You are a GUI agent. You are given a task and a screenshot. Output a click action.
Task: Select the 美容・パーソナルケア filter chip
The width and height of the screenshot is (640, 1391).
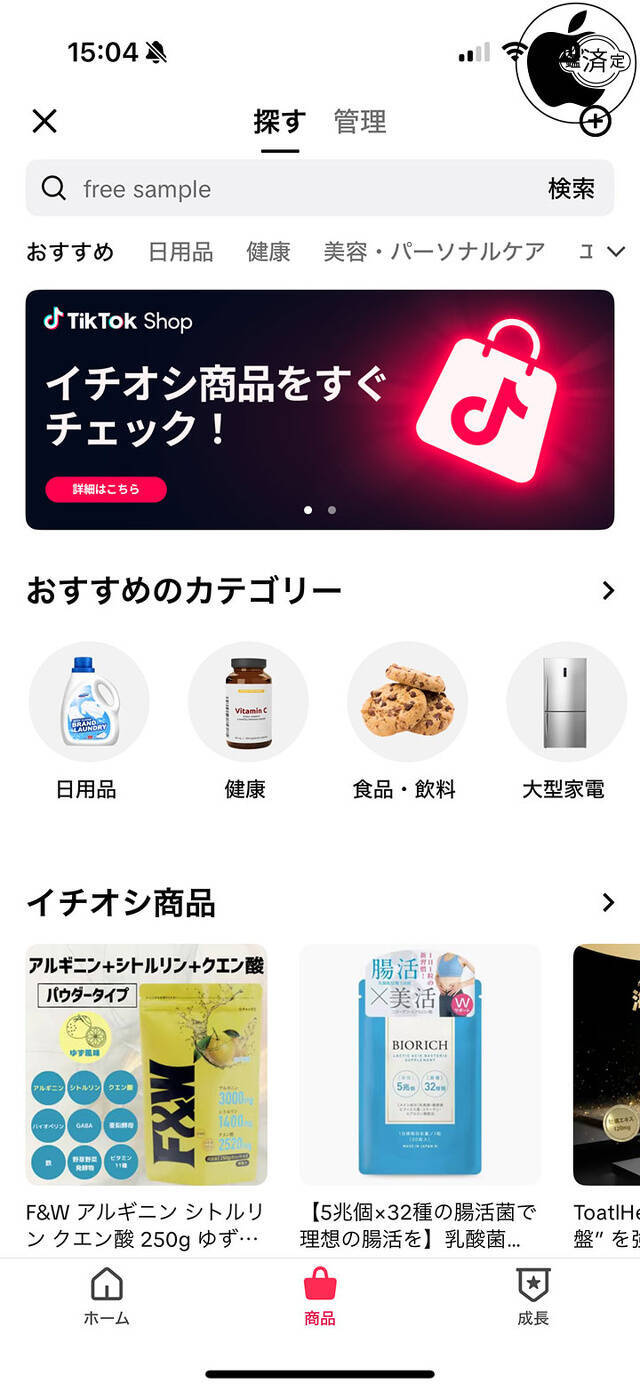coord(433,251)
